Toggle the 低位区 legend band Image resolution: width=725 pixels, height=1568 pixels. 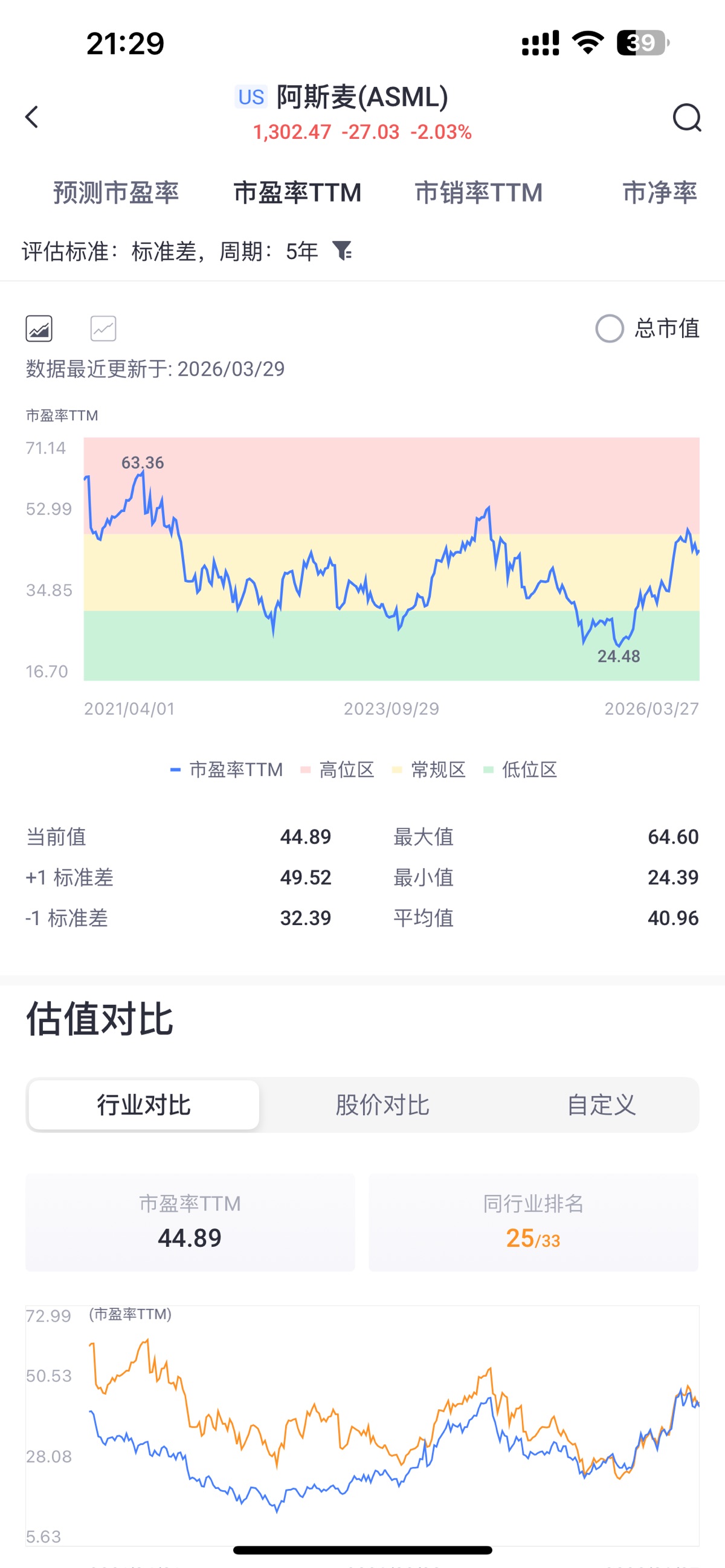click(x=521, y=770)
